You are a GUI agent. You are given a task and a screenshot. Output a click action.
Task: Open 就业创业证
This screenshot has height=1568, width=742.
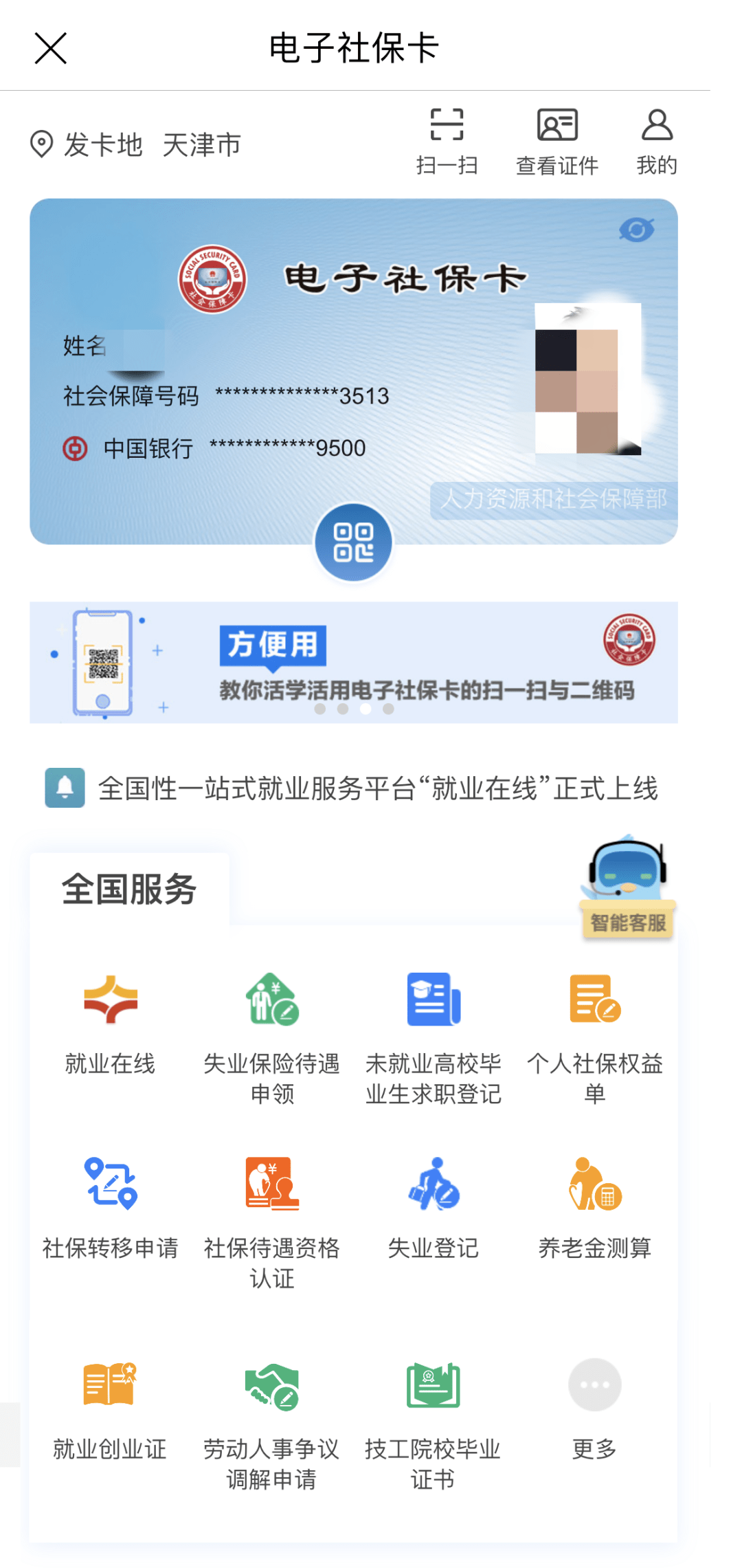pos(110,1409)
